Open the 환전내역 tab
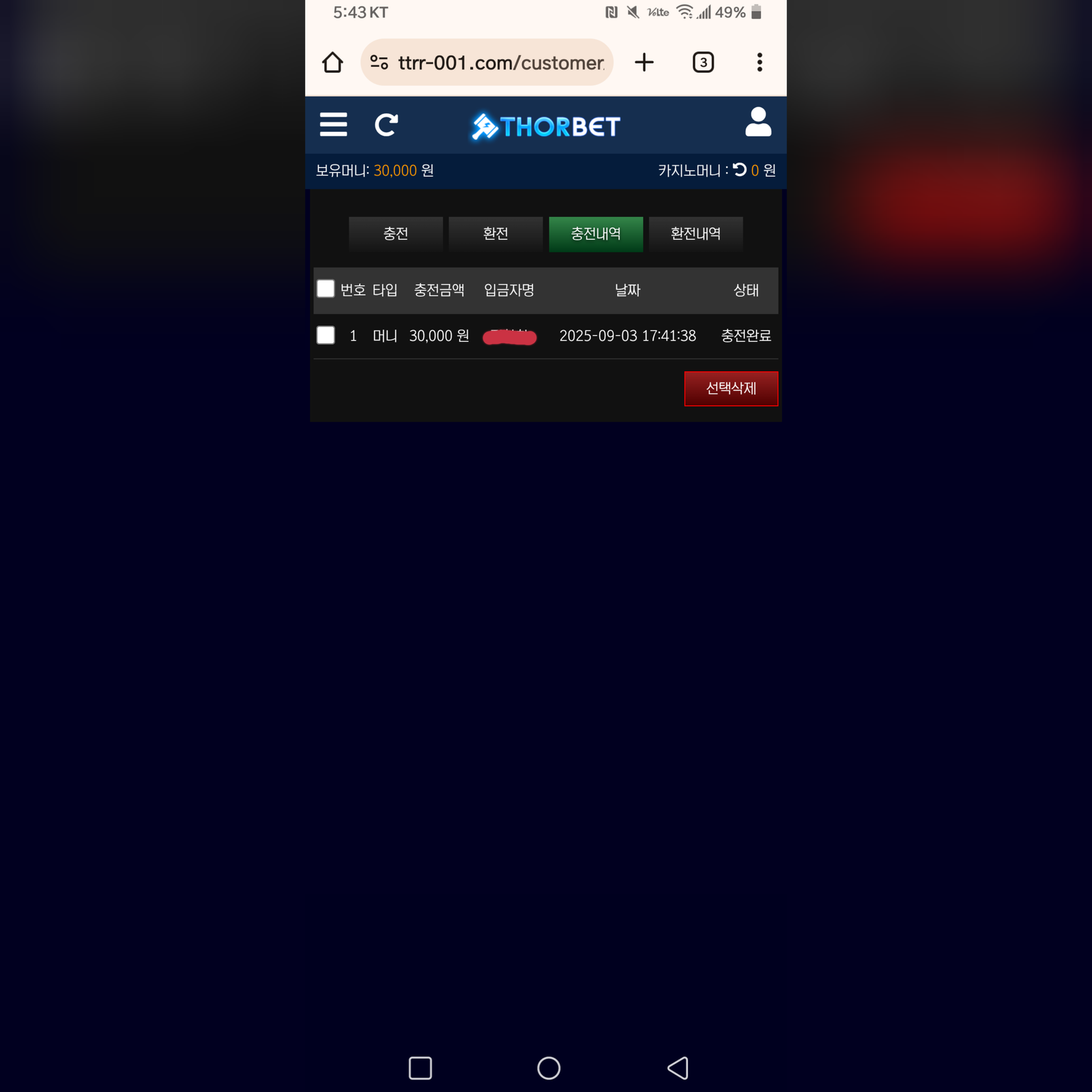 [x=695, y=234]
